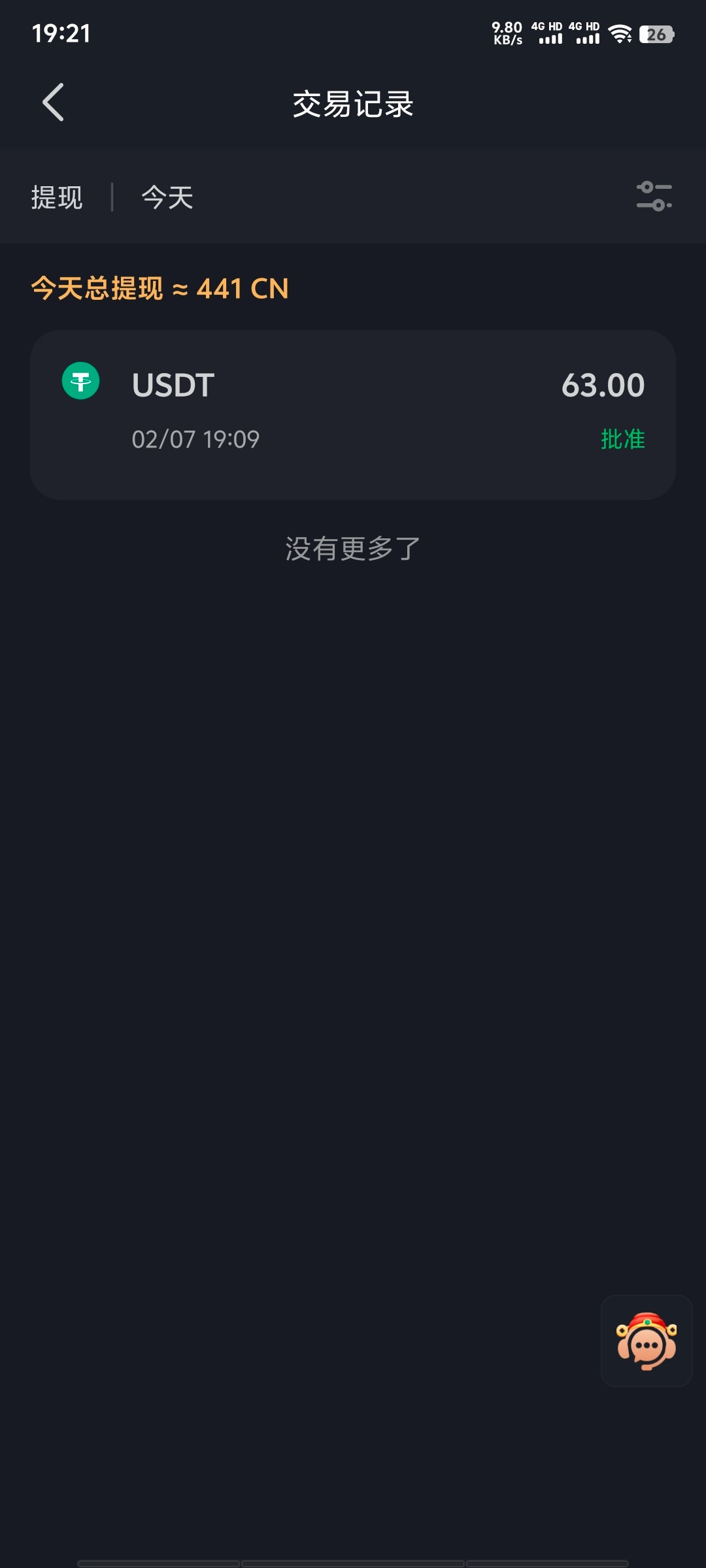Open the customer service chat mascot
The width and height of the screenshot is (706, 1568).
646,1341
